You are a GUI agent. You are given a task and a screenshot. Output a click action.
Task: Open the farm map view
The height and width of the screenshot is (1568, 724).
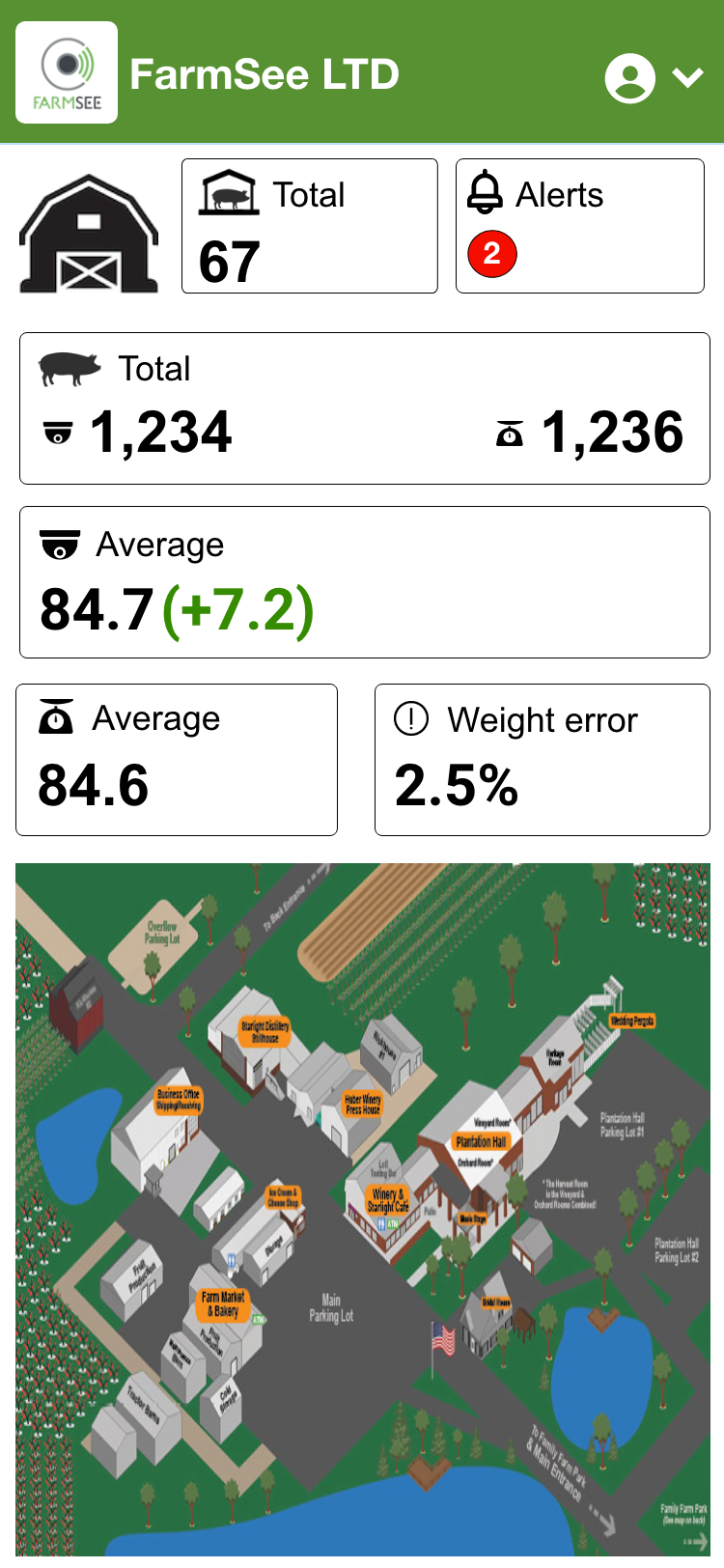coord(362,1207)
